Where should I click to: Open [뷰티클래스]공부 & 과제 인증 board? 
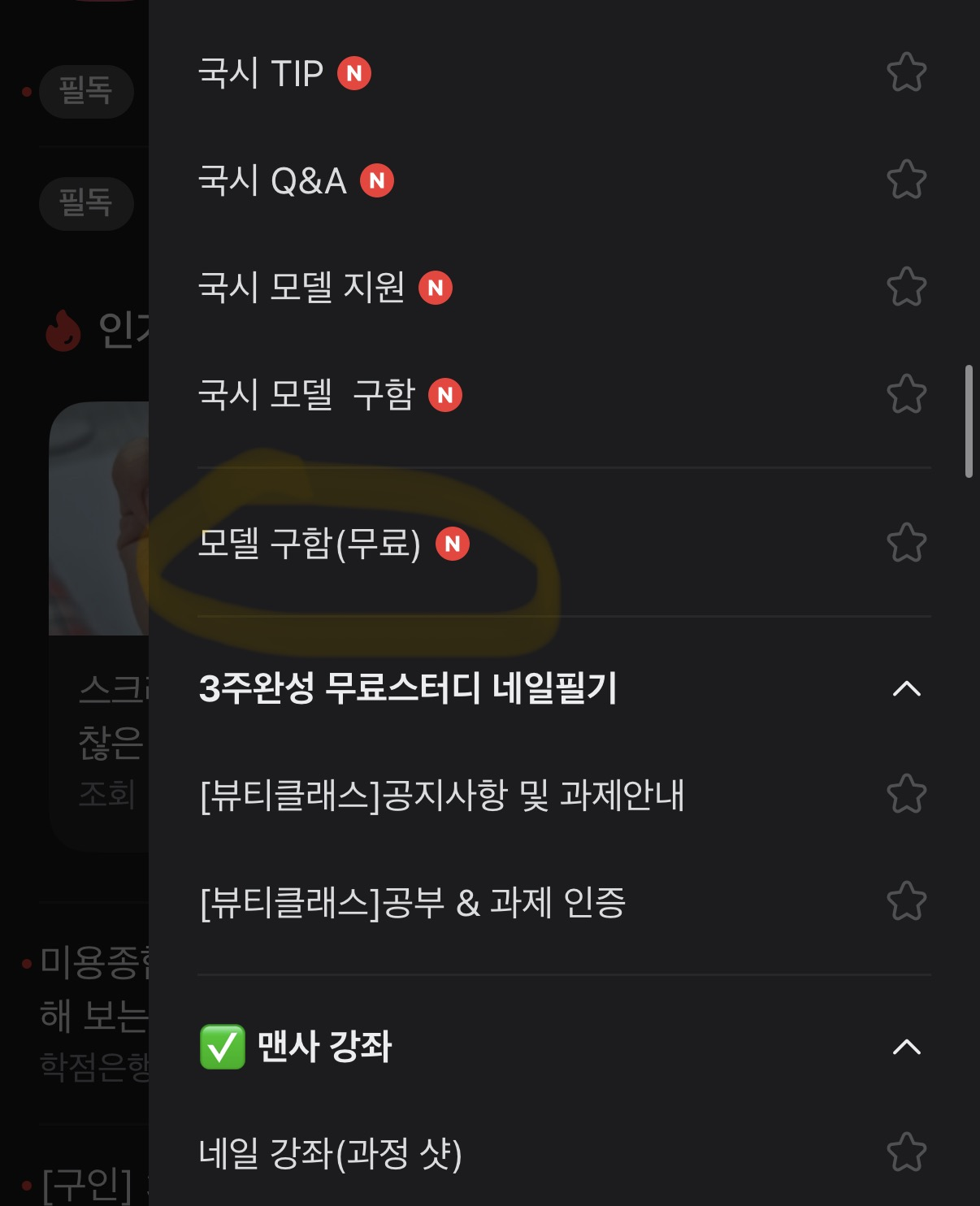(412, 902)
